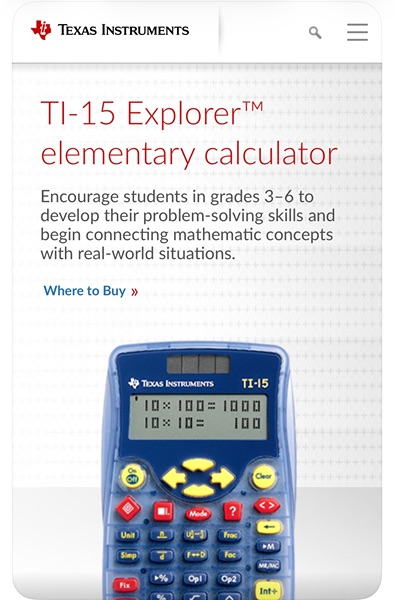The image size is (394, 600).
Task: Open the search magnifier icon
Action: pos(315,33)
